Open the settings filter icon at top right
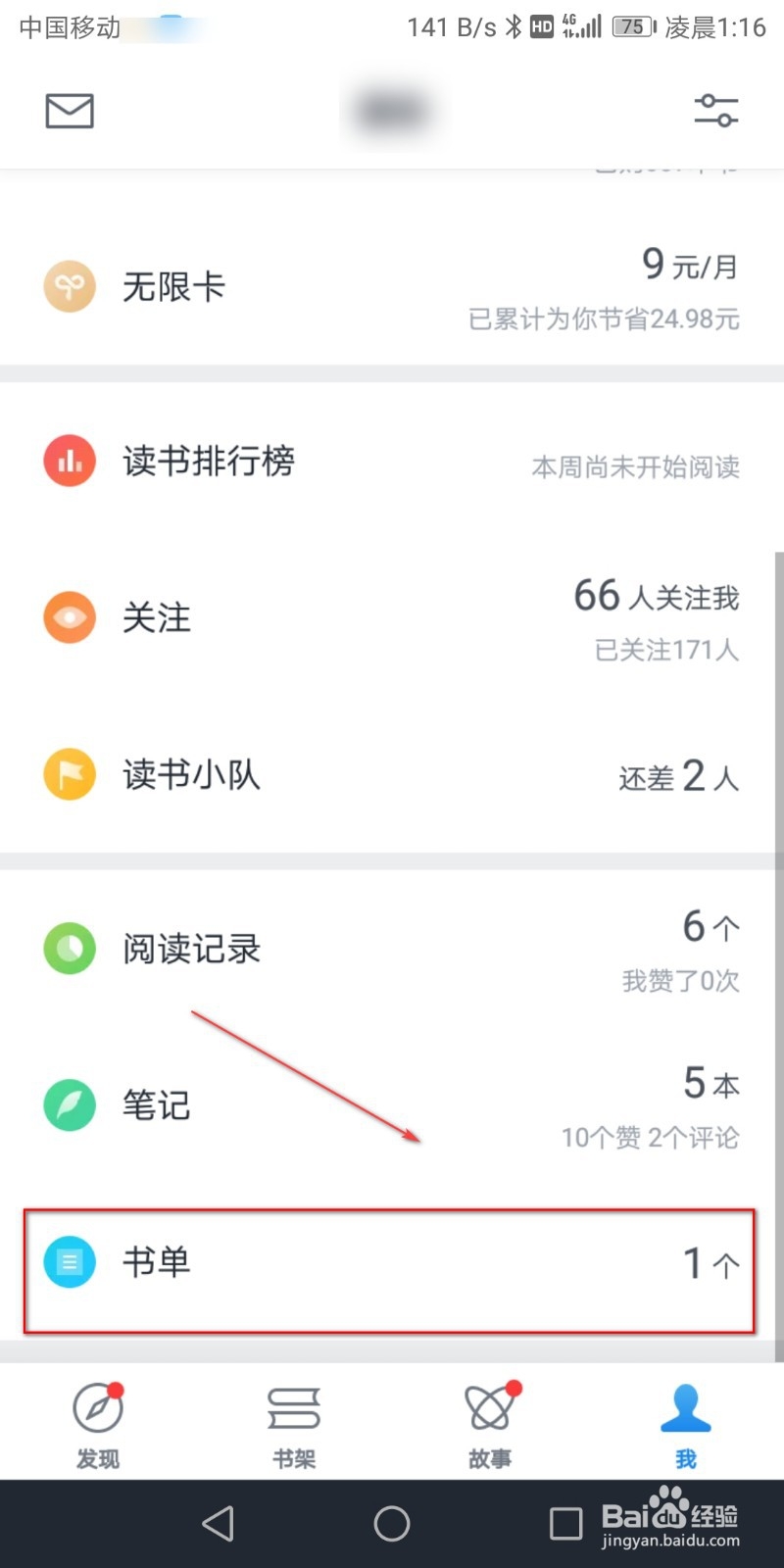Image resolution: width=784 pixels, height=1568 pixels. tap(716, 111)
